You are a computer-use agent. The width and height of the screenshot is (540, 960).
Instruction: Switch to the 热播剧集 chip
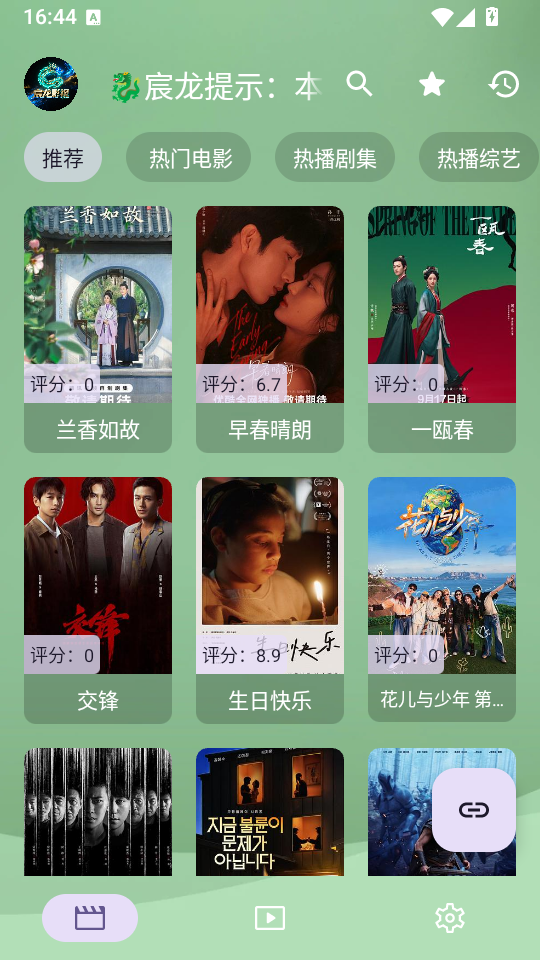coord(335,157)
